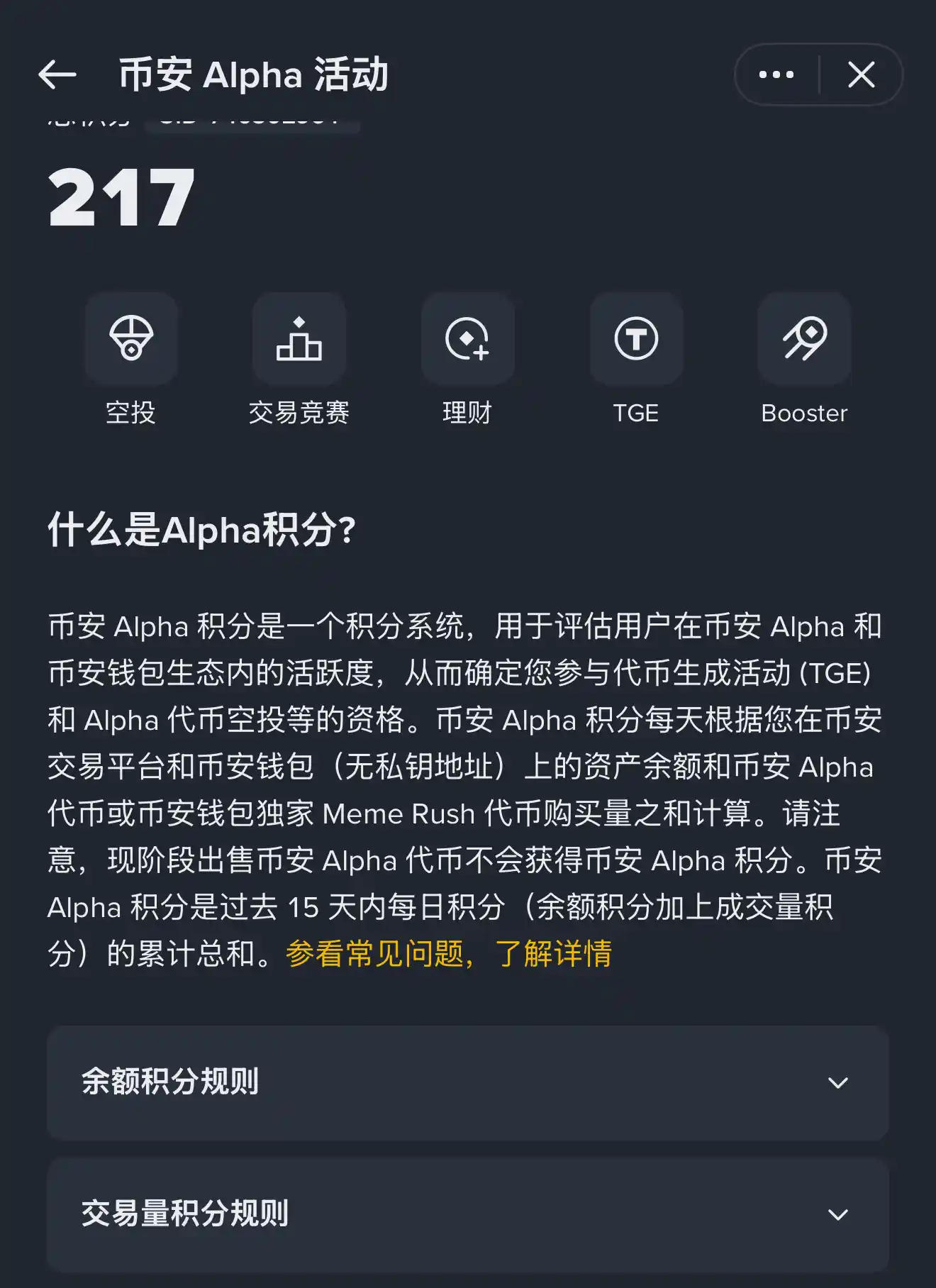
Task: Go back using the top-left arrow
Action: click(57, 74)
